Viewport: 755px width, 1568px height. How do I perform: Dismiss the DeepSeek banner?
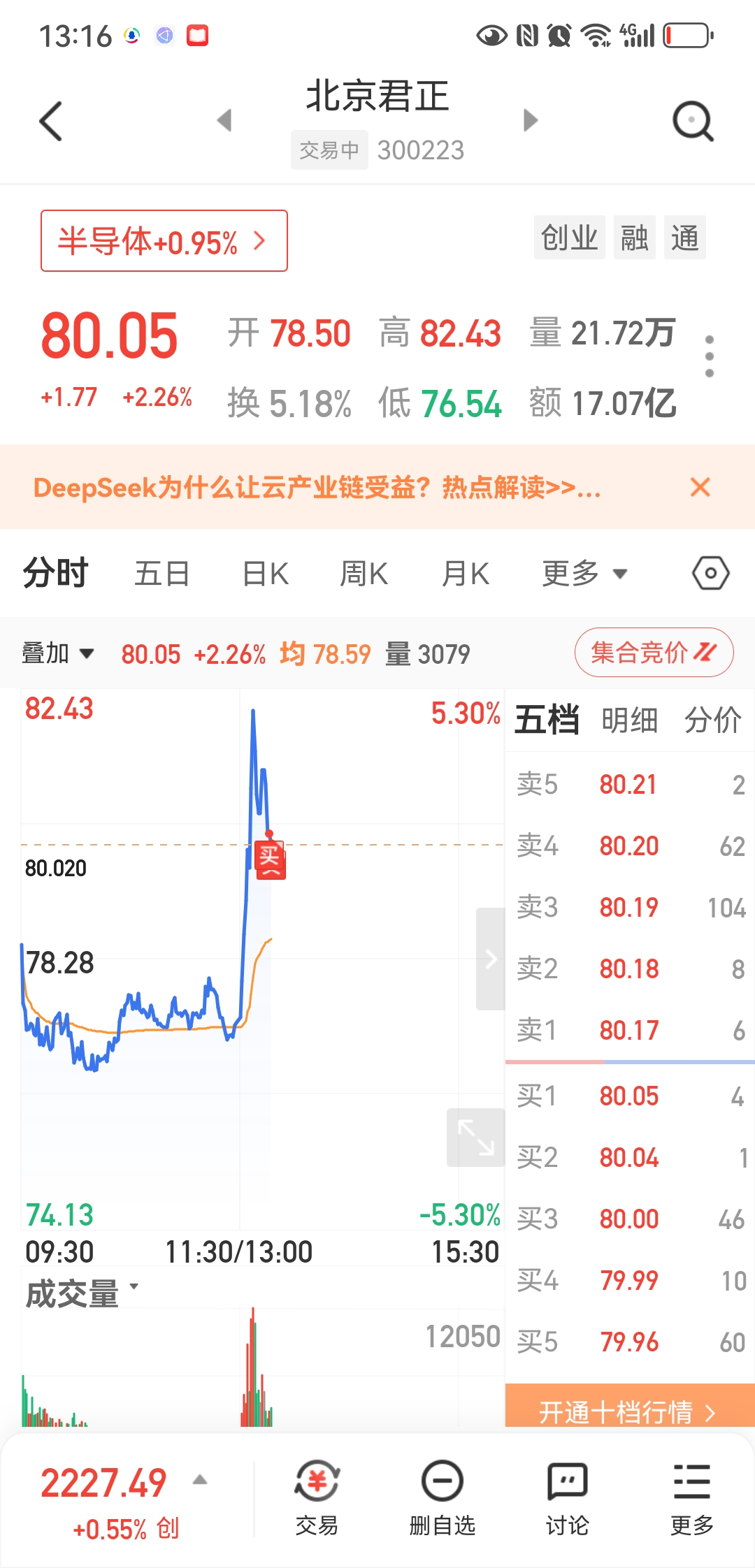(700, 487)
